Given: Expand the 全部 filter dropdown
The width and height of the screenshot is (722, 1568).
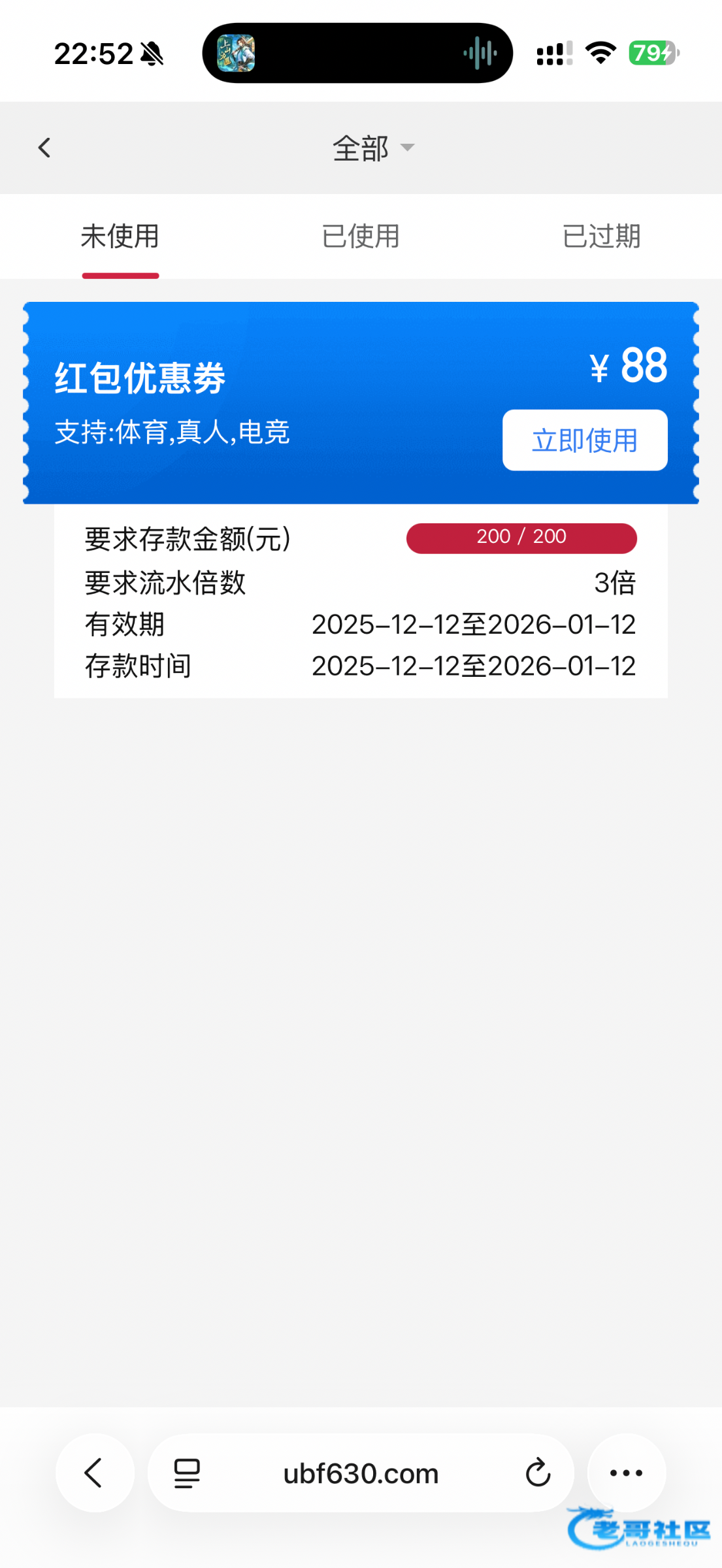Looking at the screenshot, I should coord(373,148).
